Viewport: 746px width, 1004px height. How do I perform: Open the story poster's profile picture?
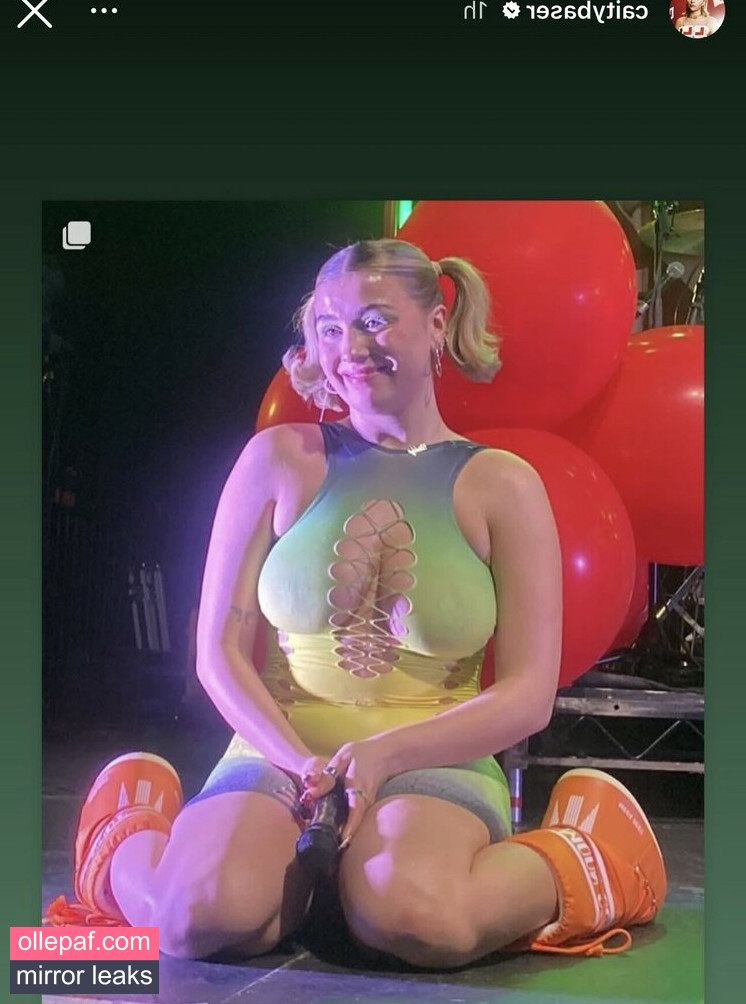coord(697,15)
